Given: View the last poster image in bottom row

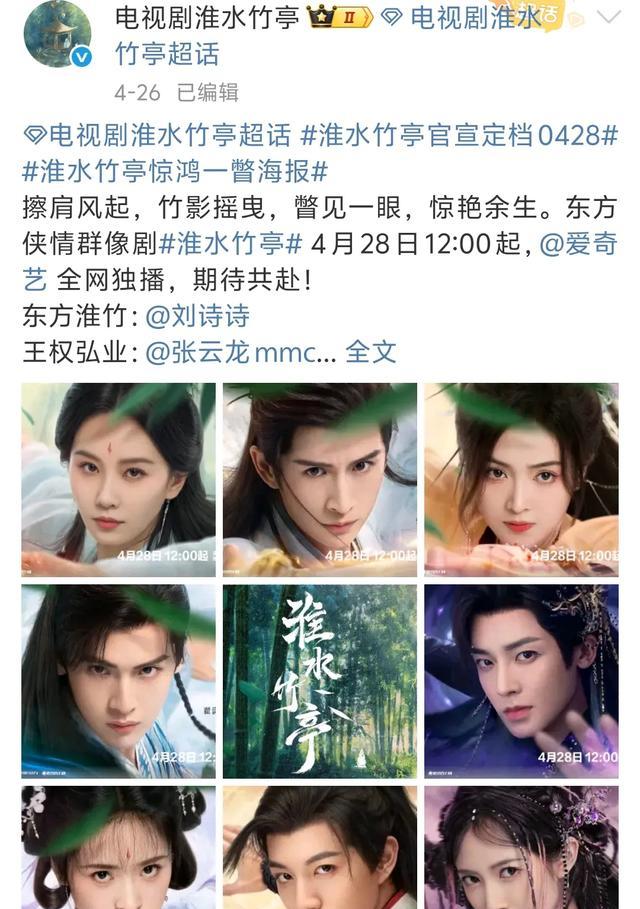Looking at the screenshot, I should click(521, 847).
